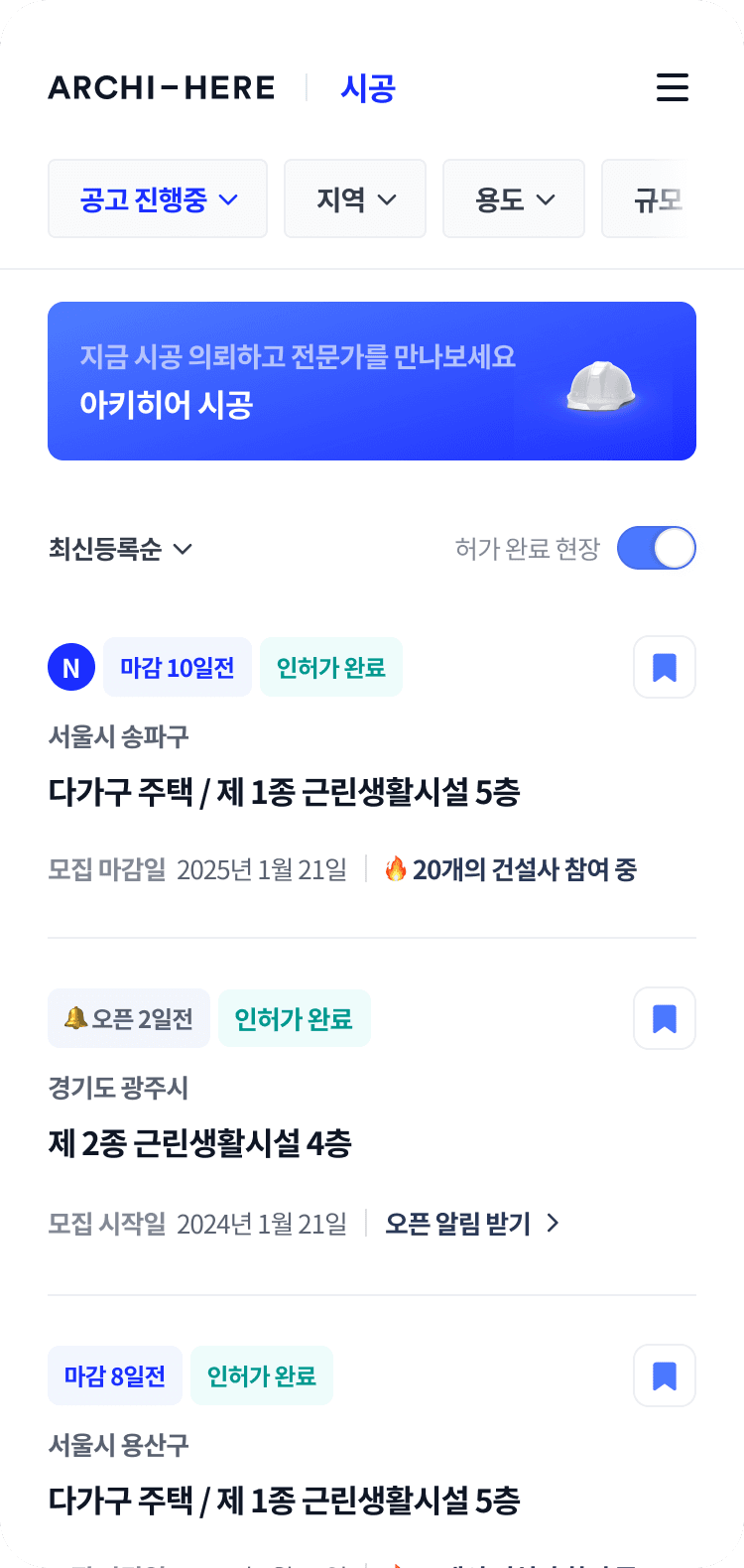The width and height of the screenshot is (744, 1568).
Task: Change the 최신등록순 sort order
Action: point(120,549)
